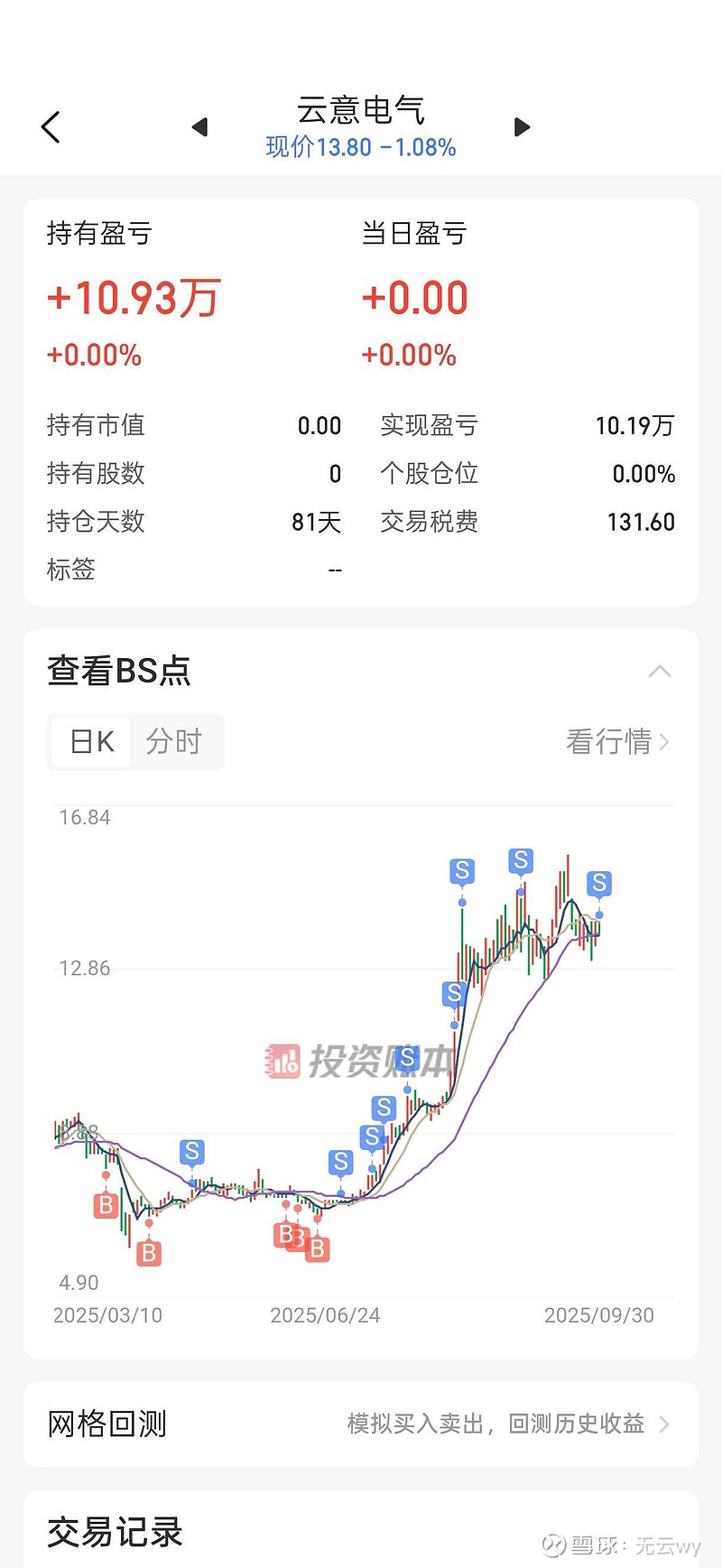Open the 网格回测 backtest row
This screenshot has height=1568, width=722.
pyautogui.click(x=361, y=1424)
